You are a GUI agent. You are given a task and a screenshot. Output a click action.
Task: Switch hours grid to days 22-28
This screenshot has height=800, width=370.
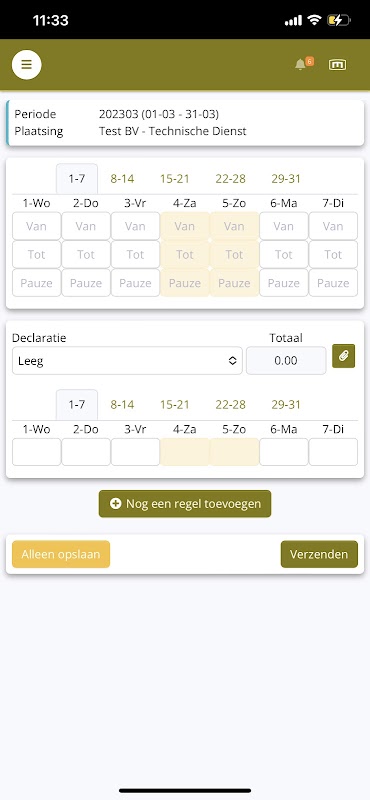230,179
